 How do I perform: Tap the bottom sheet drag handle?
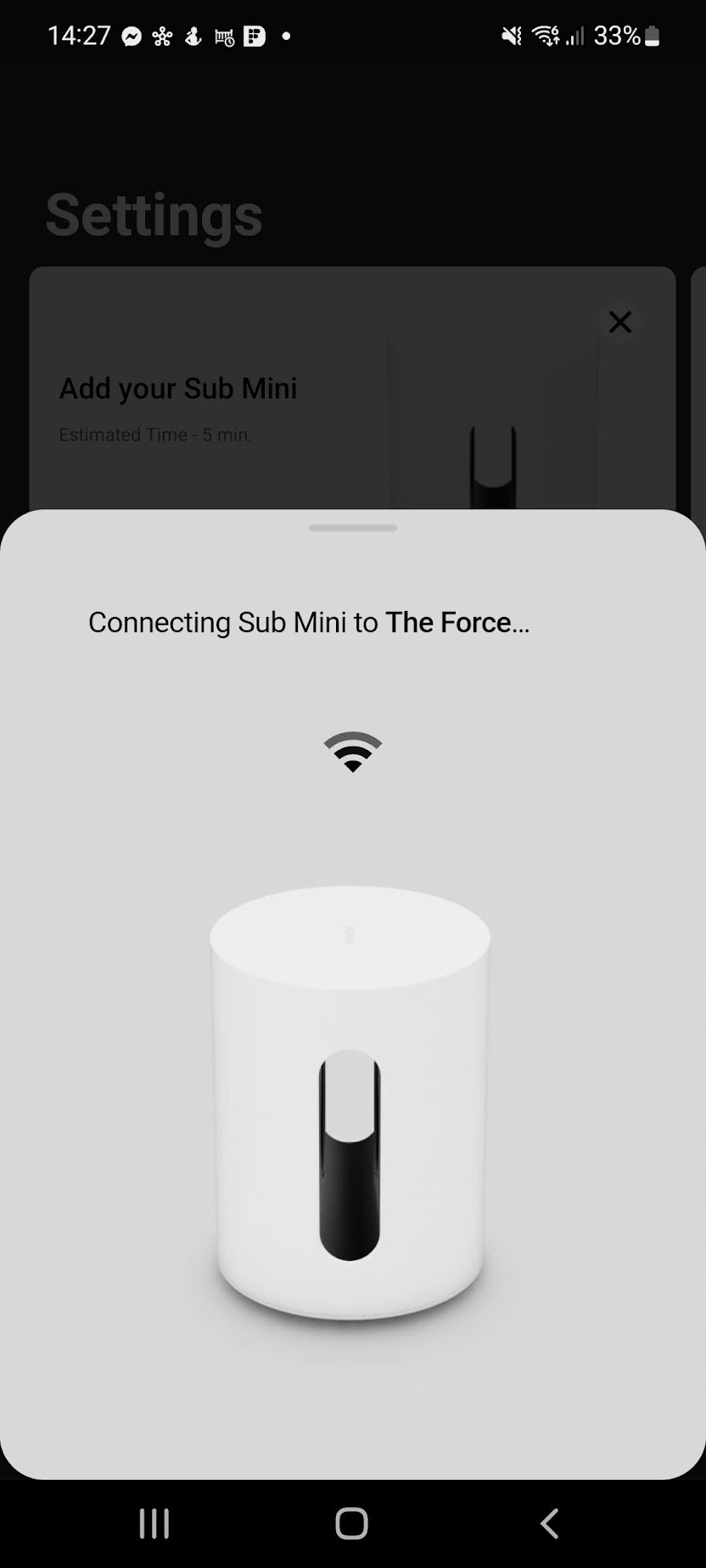coord(353,528)
